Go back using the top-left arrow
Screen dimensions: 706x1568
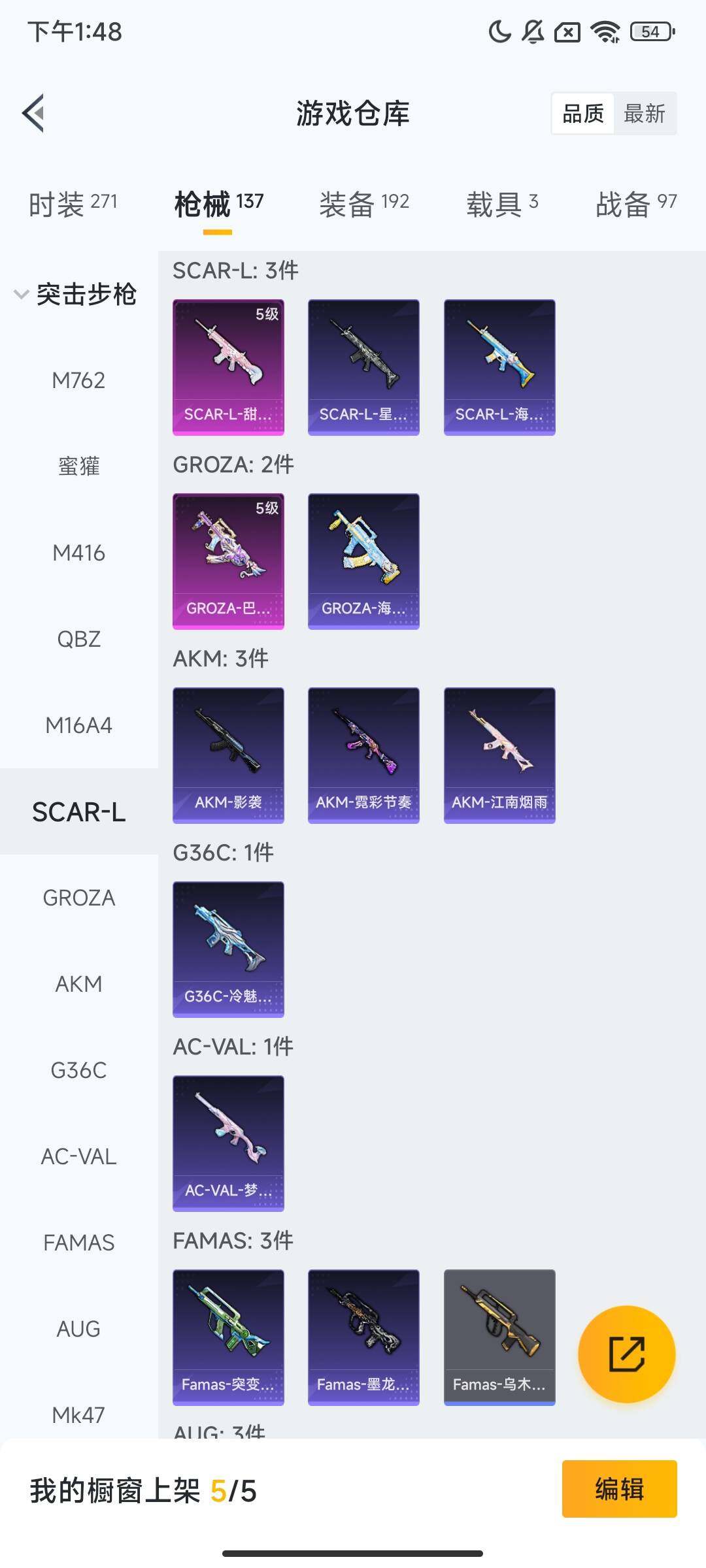click(34, 113)
